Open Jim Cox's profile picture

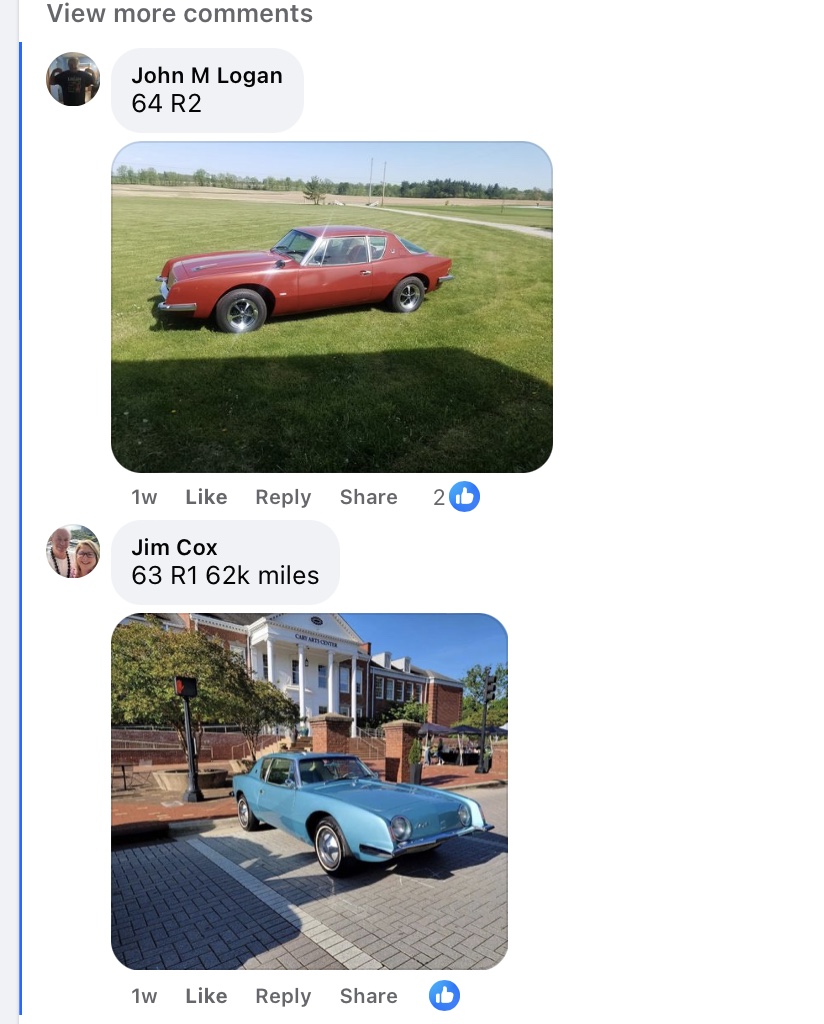(73, 551)
